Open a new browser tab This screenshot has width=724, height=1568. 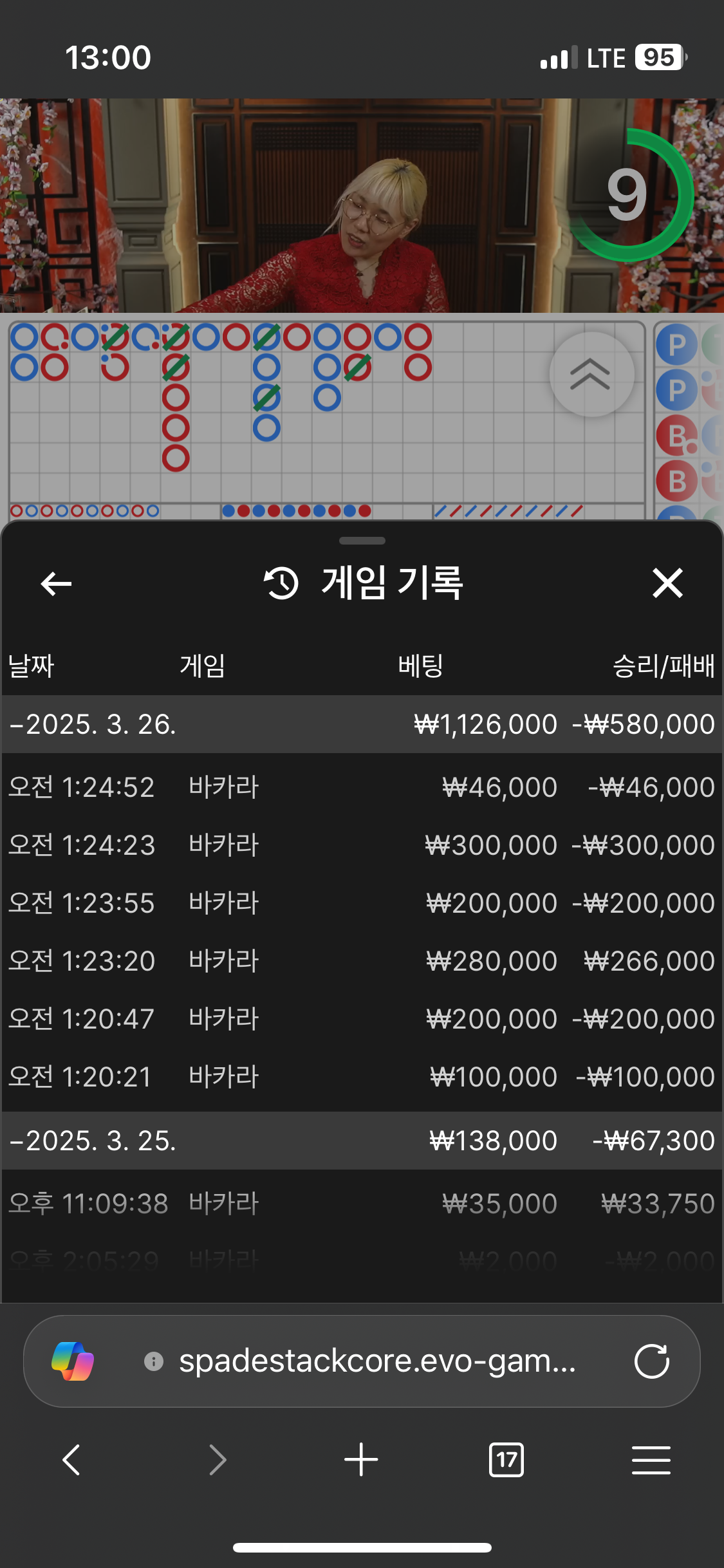pyautogui.click(x=361, y=1460)
